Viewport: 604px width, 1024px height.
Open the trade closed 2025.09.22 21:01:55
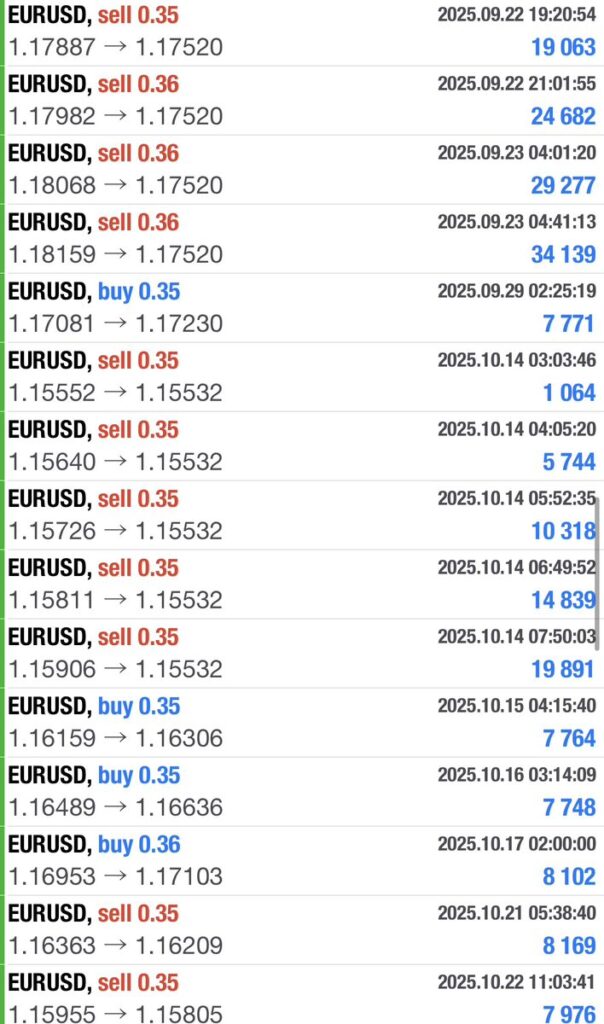tap(300, 100)
